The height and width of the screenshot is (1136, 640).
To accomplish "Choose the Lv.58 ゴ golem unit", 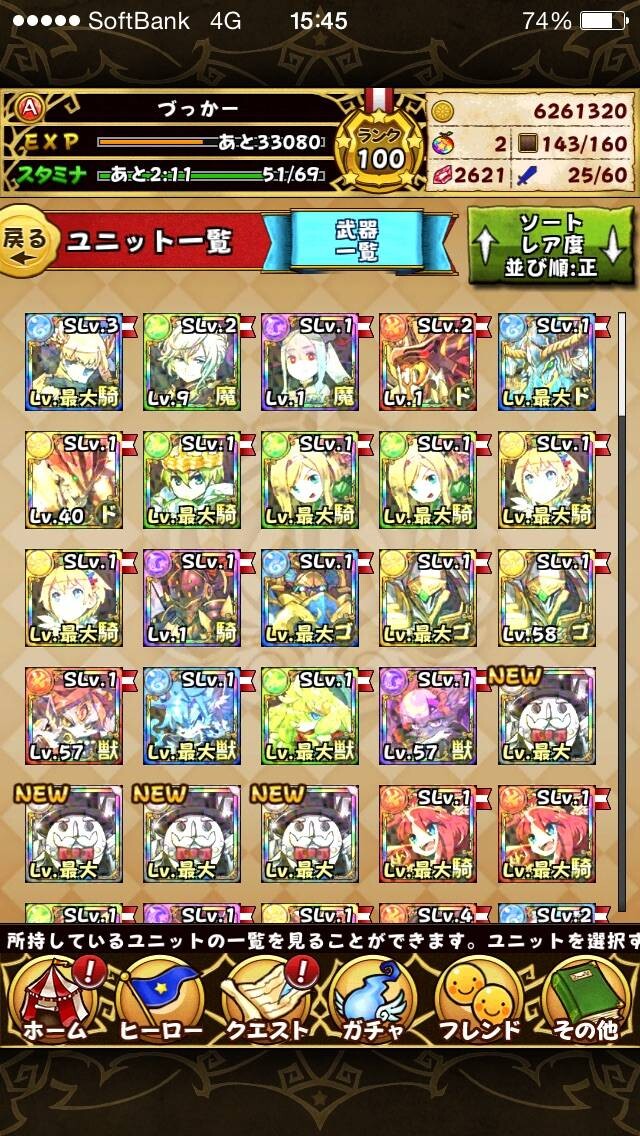I will pos(547,598).
